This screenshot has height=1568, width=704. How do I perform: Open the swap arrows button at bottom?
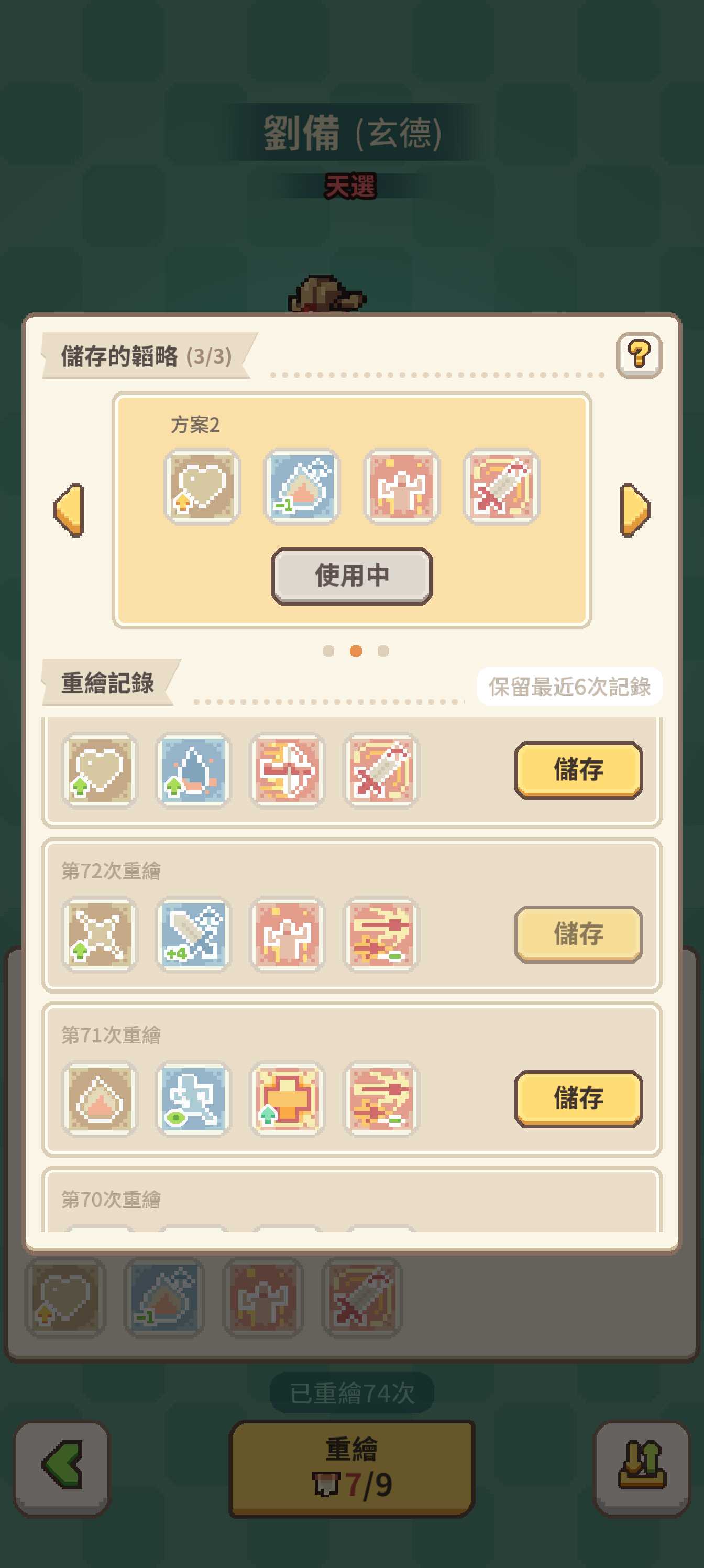click(x=642, y=1467)
